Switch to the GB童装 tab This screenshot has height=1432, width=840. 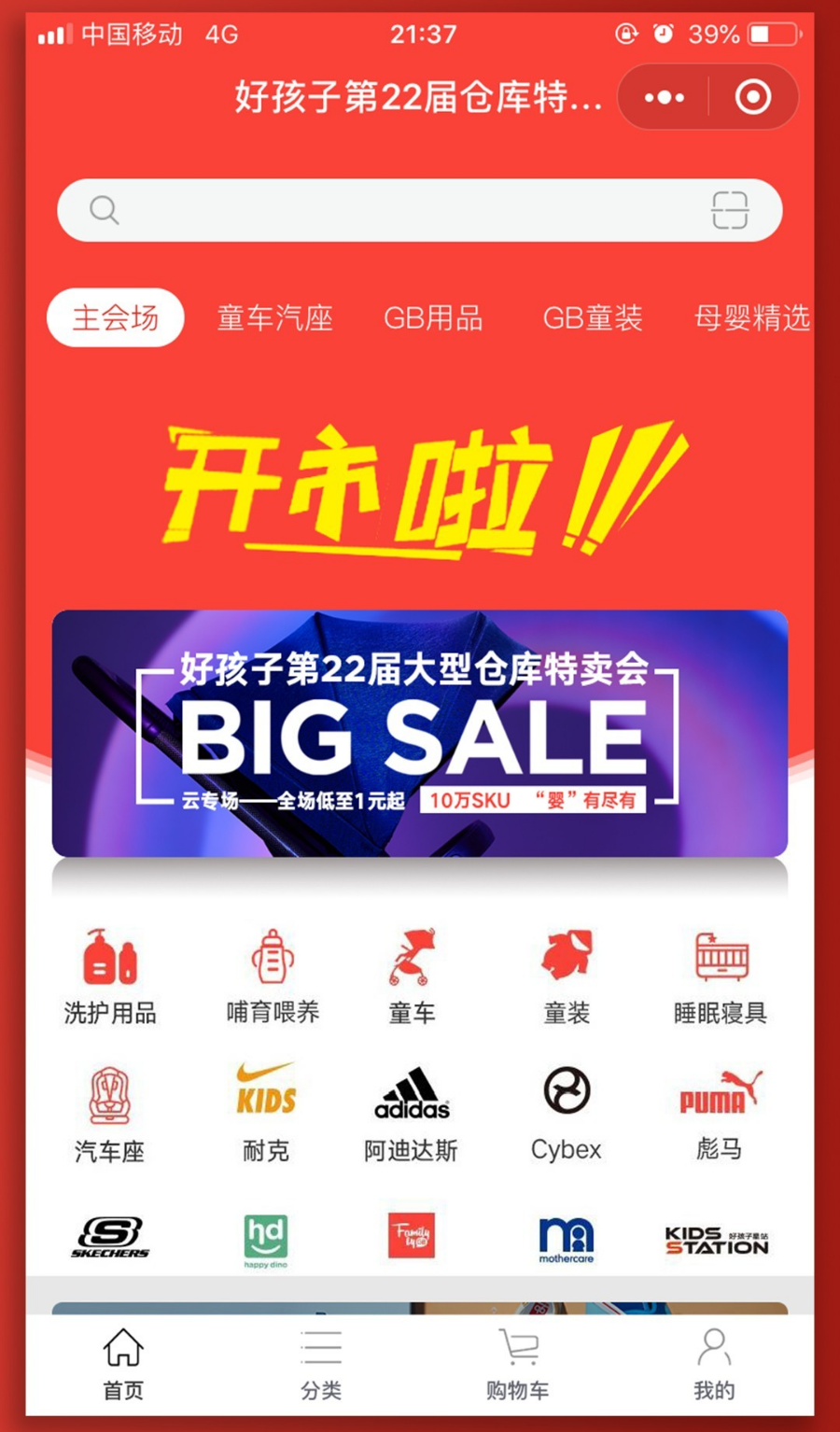point(593,318)
